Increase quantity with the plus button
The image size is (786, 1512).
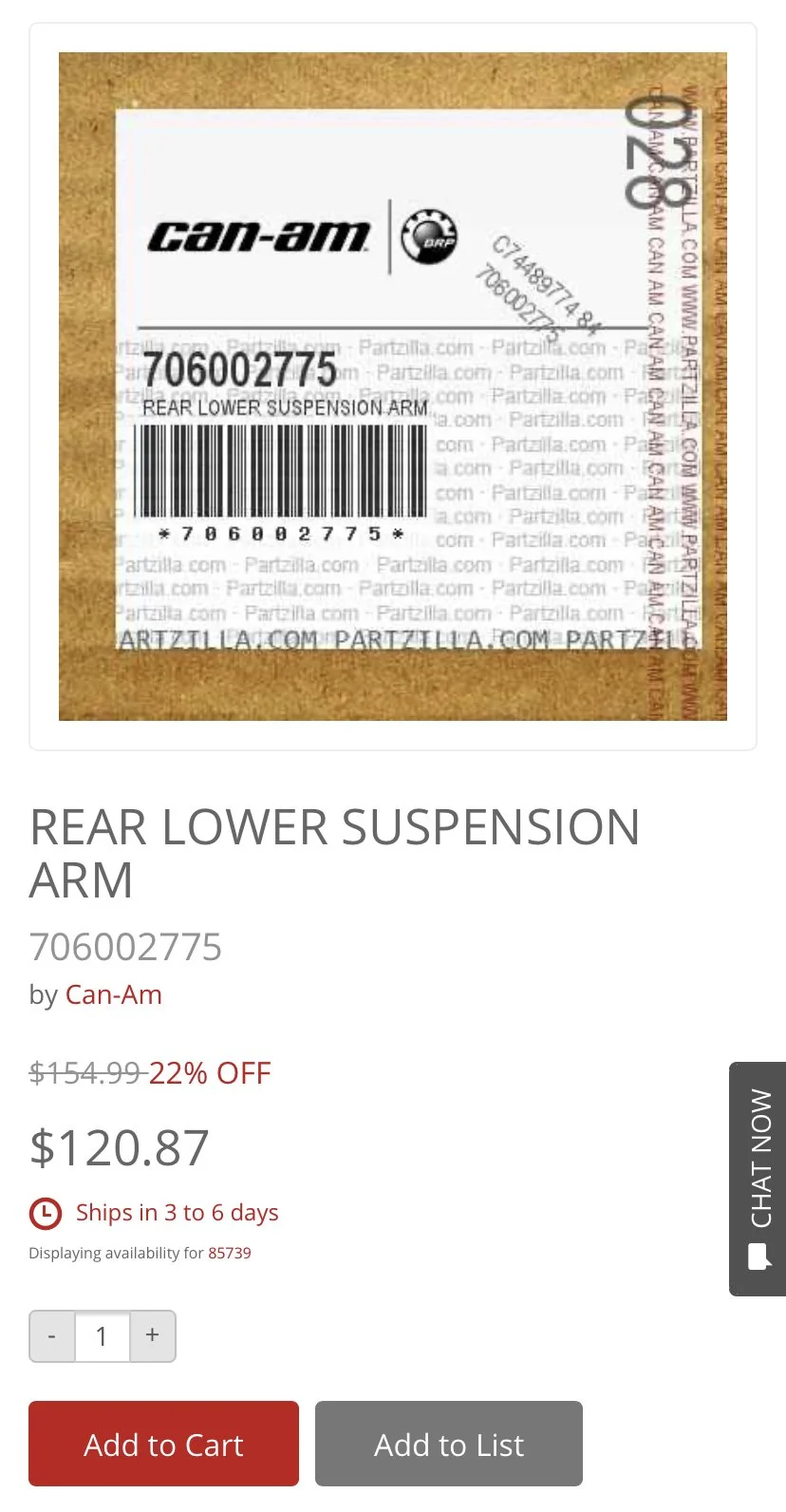coord(152,1335)
